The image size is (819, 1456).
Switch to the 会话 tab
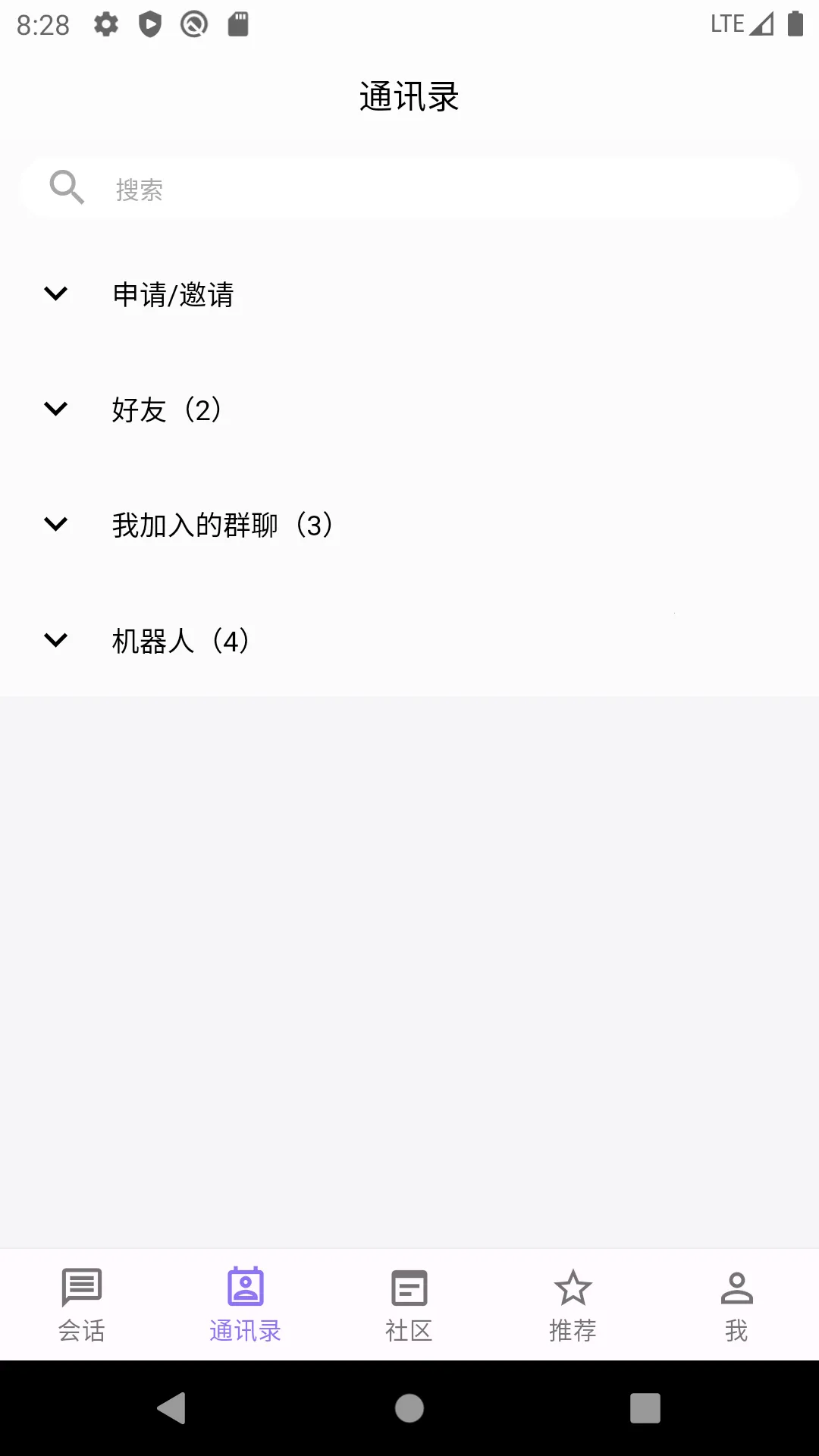tap(82, 1305)
